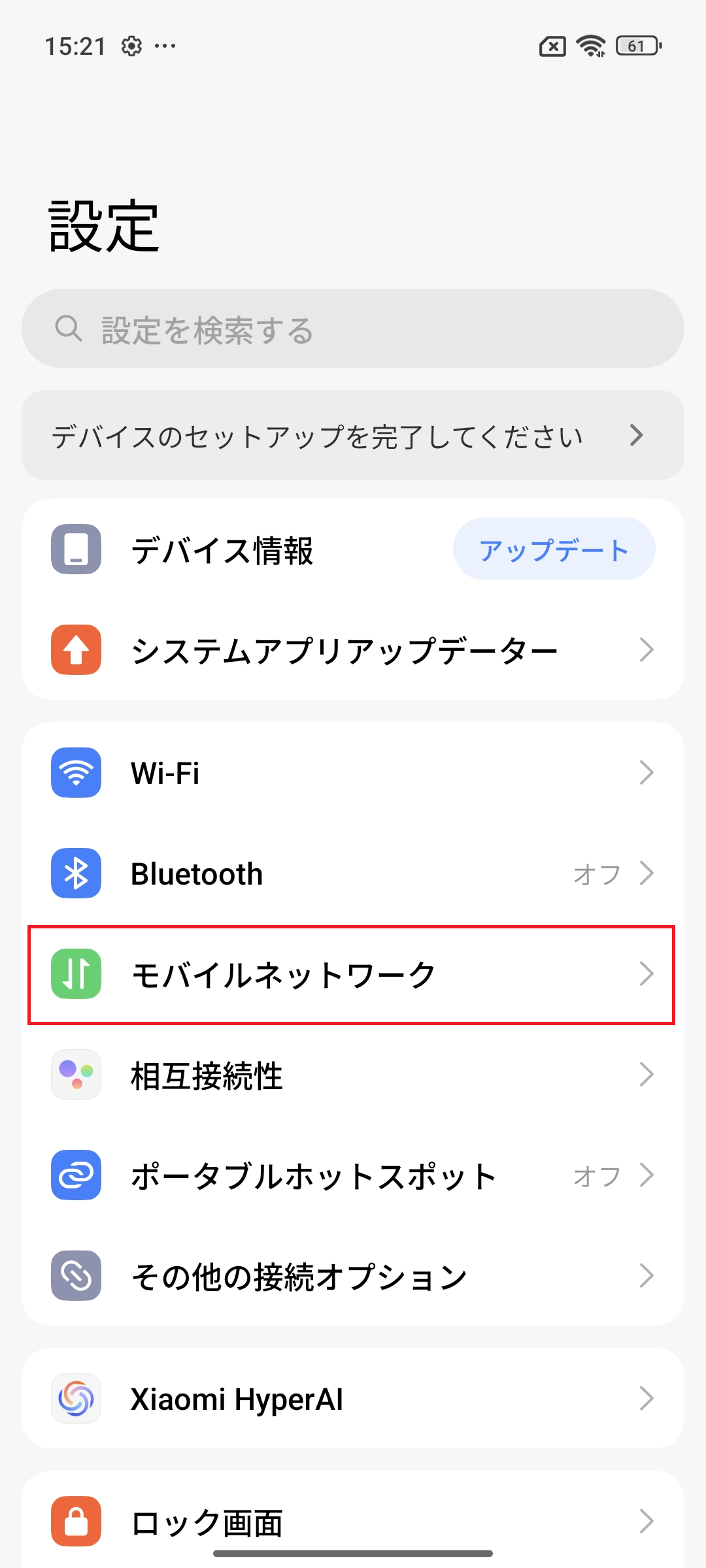Open モバイルネットワーク settings row

tap(353, 974)
